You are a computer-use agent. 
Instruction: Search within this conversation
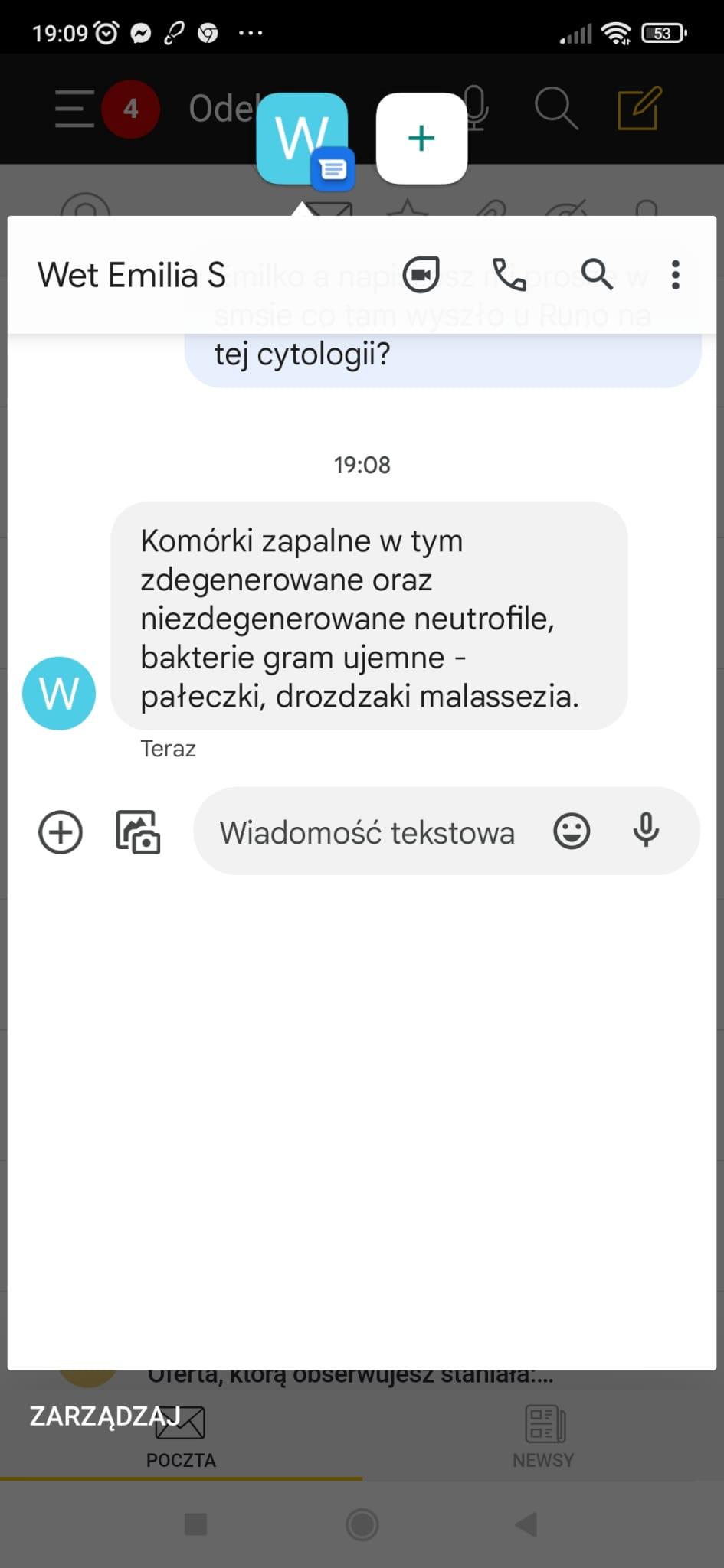tap(596, 275)
